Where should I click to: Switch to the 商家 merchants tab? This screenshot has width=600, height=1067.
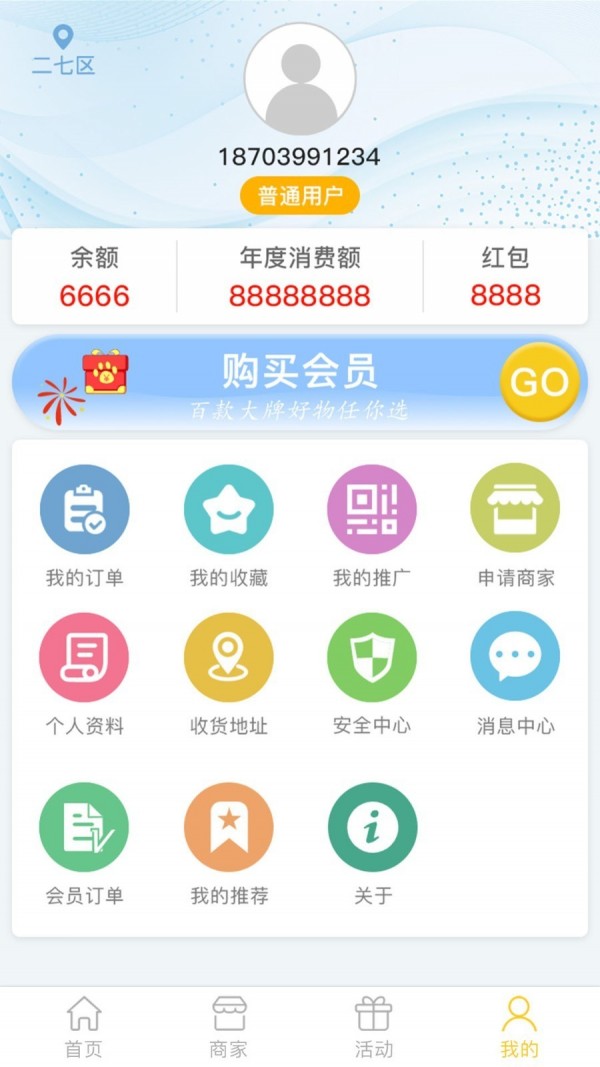coord(229,1027)
